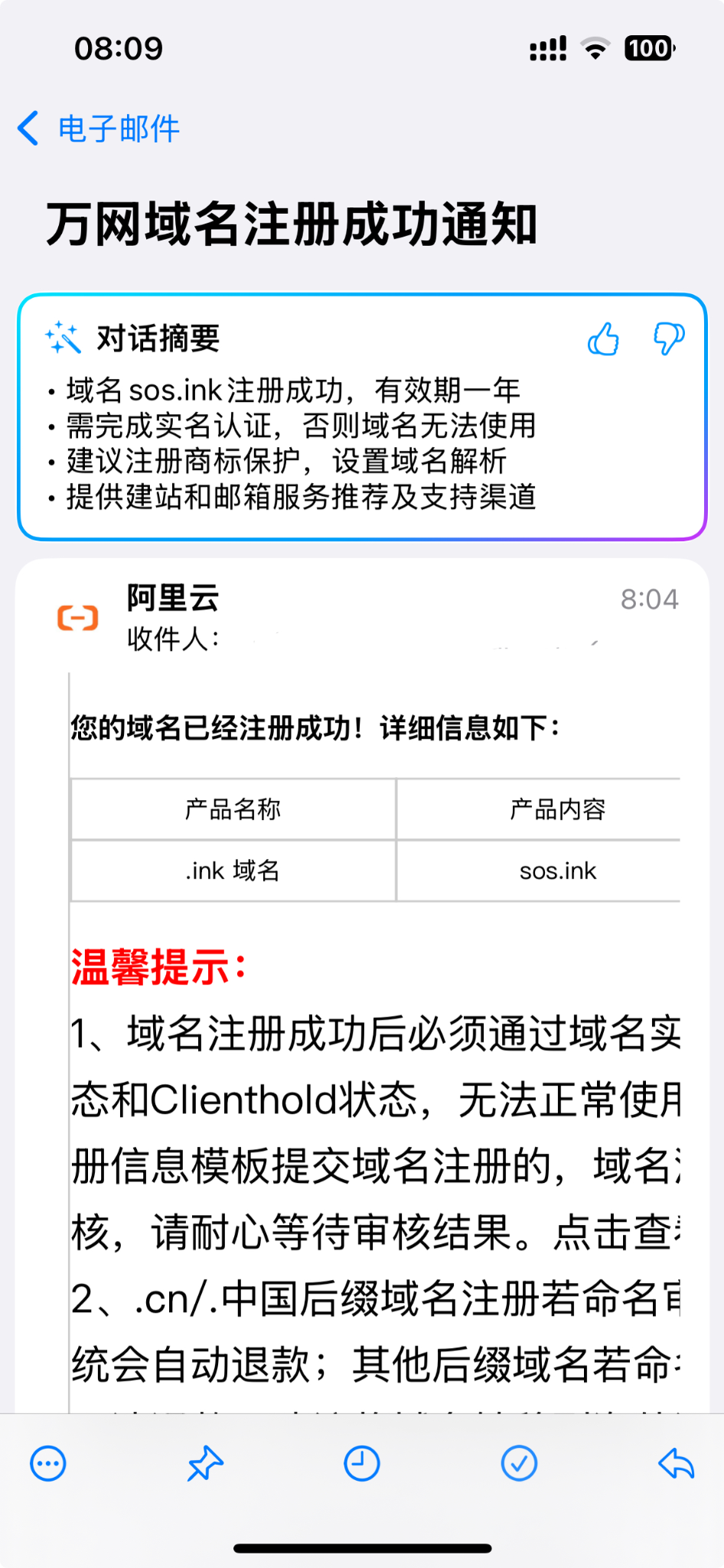724x1568 pixels.
Task: Open the more options menu
Action: 48,1464
